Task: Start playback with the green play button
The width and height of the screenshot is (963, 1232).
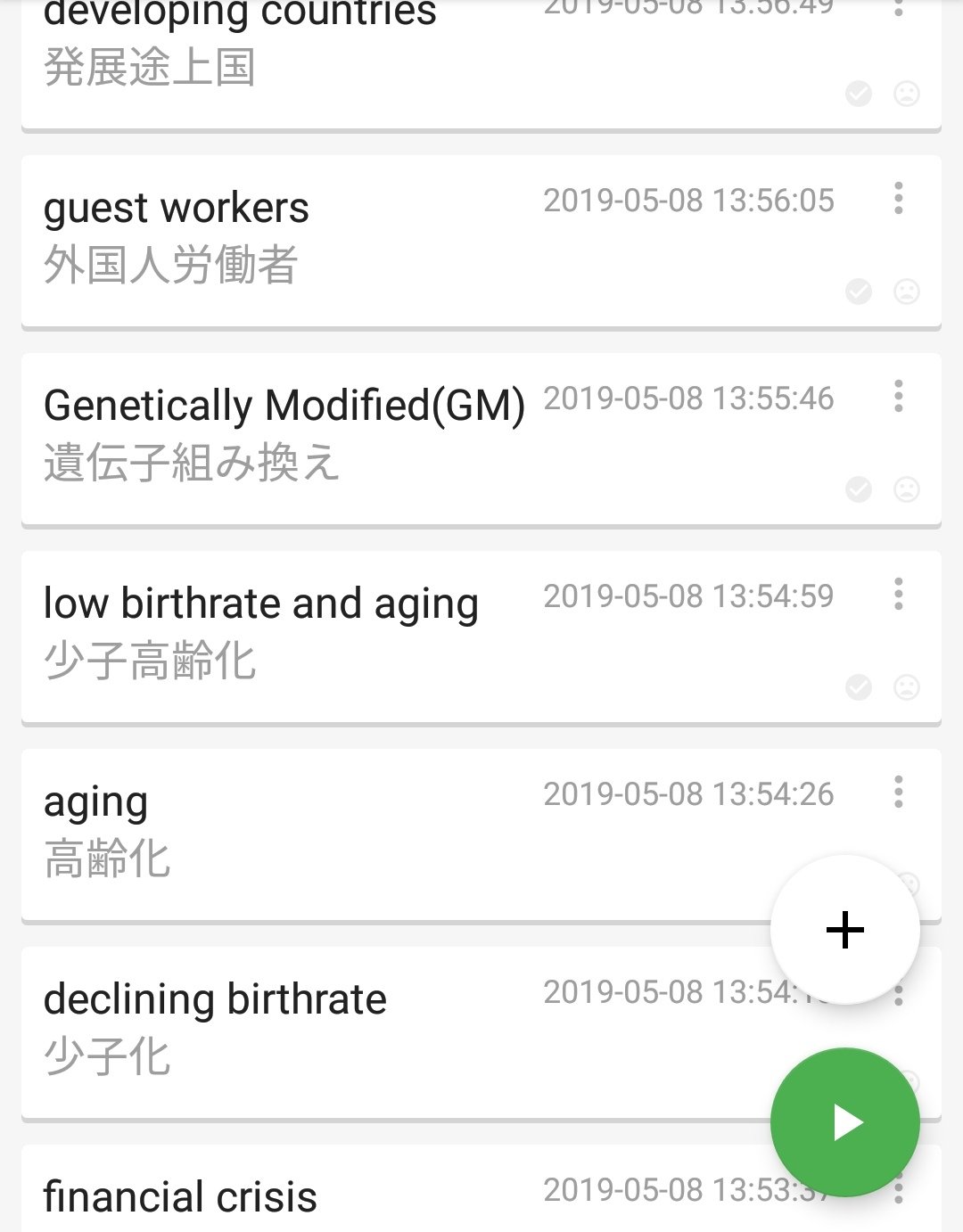Action: [x=844, y=1122]
